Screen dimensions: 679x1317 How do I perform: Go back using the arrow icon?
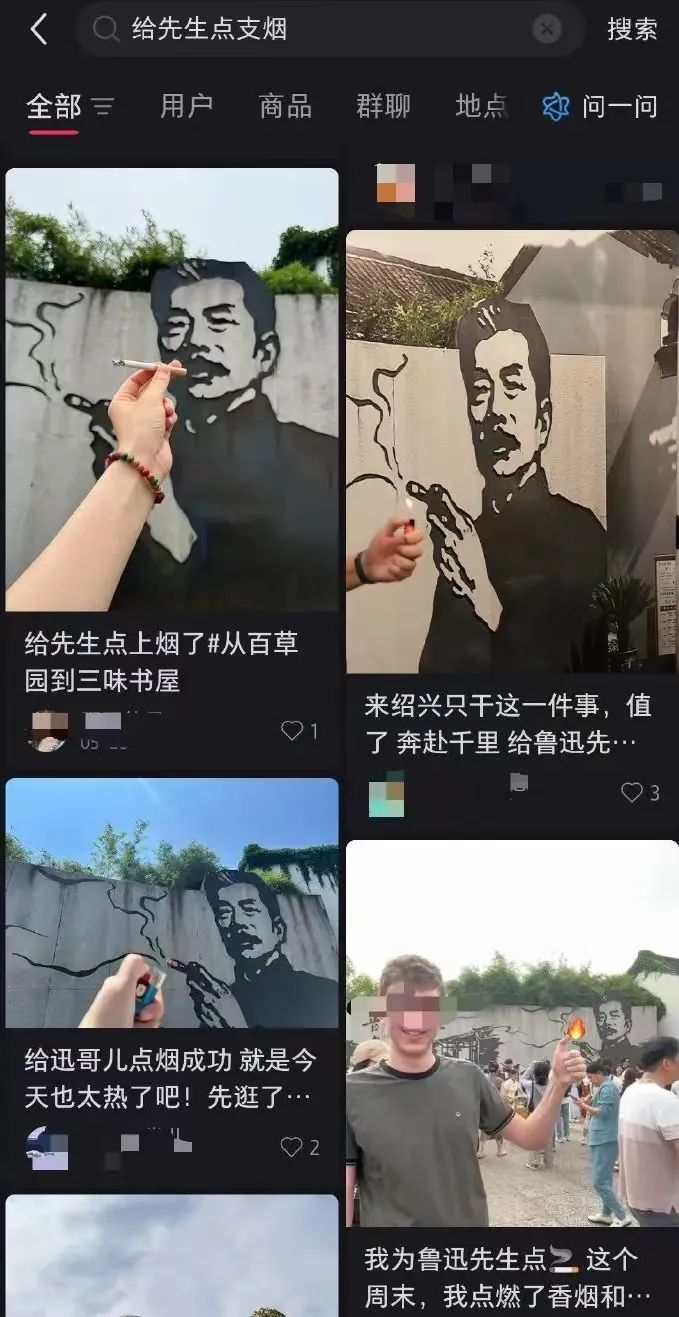pyautogui.click(x=39, y=29)
